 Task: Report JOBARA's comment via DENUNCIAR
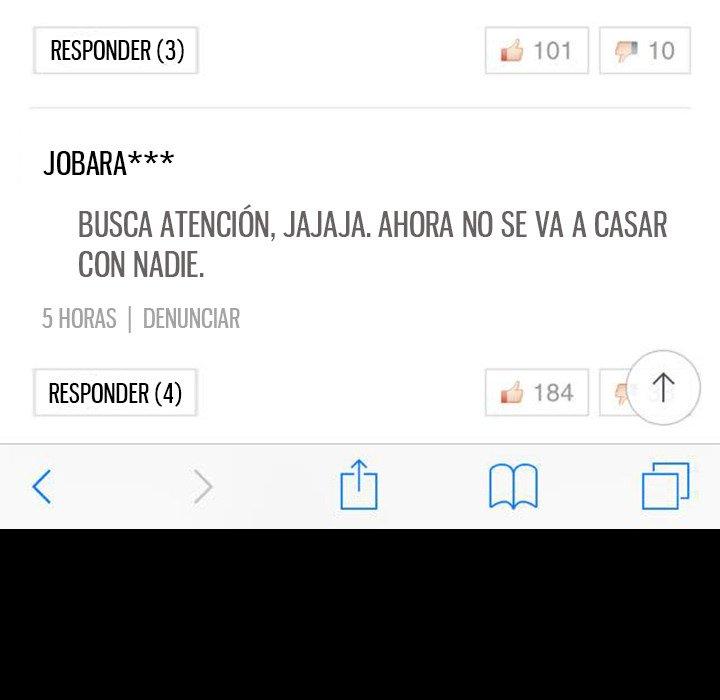click(191, 319)
